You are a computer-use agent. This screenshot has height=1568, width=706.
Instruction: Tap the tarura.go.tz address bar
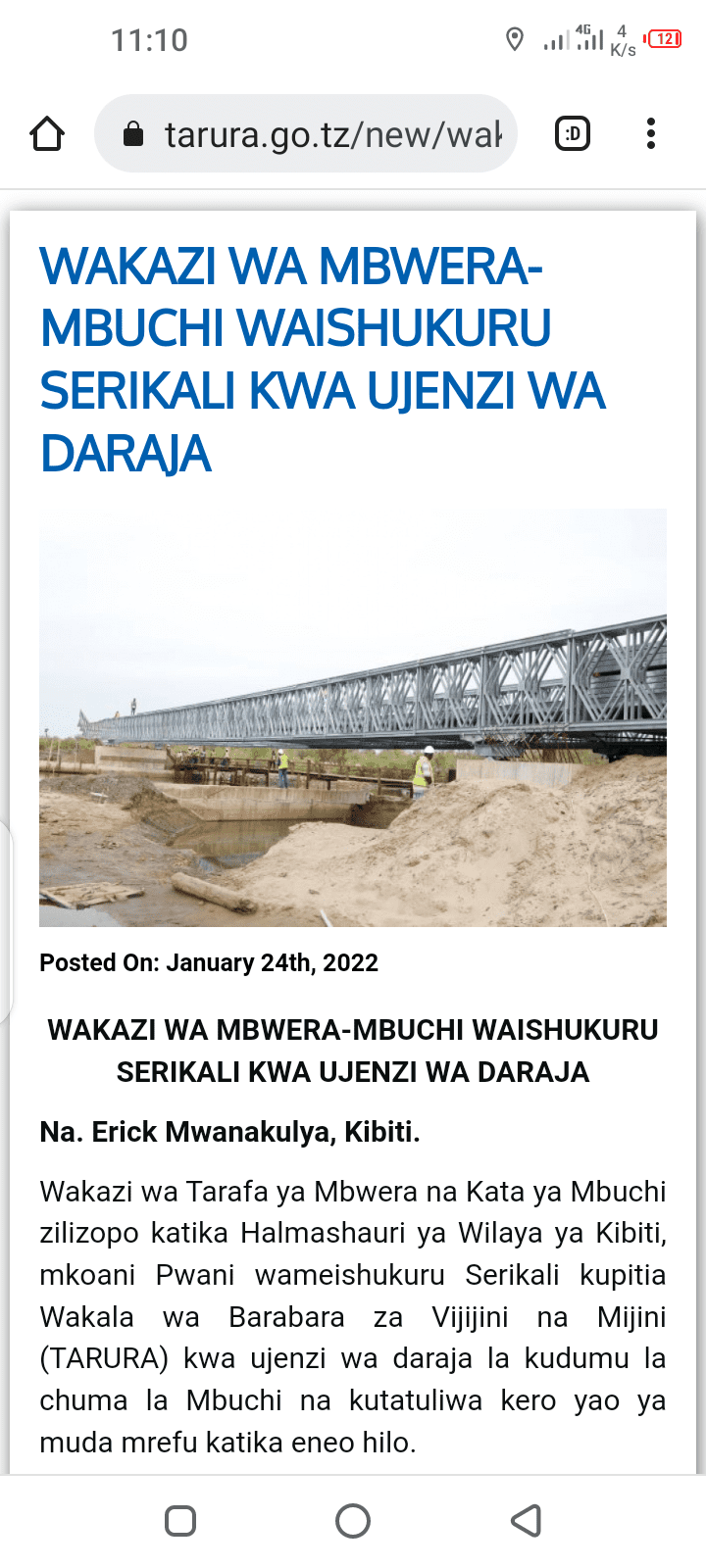coord(305,133)
